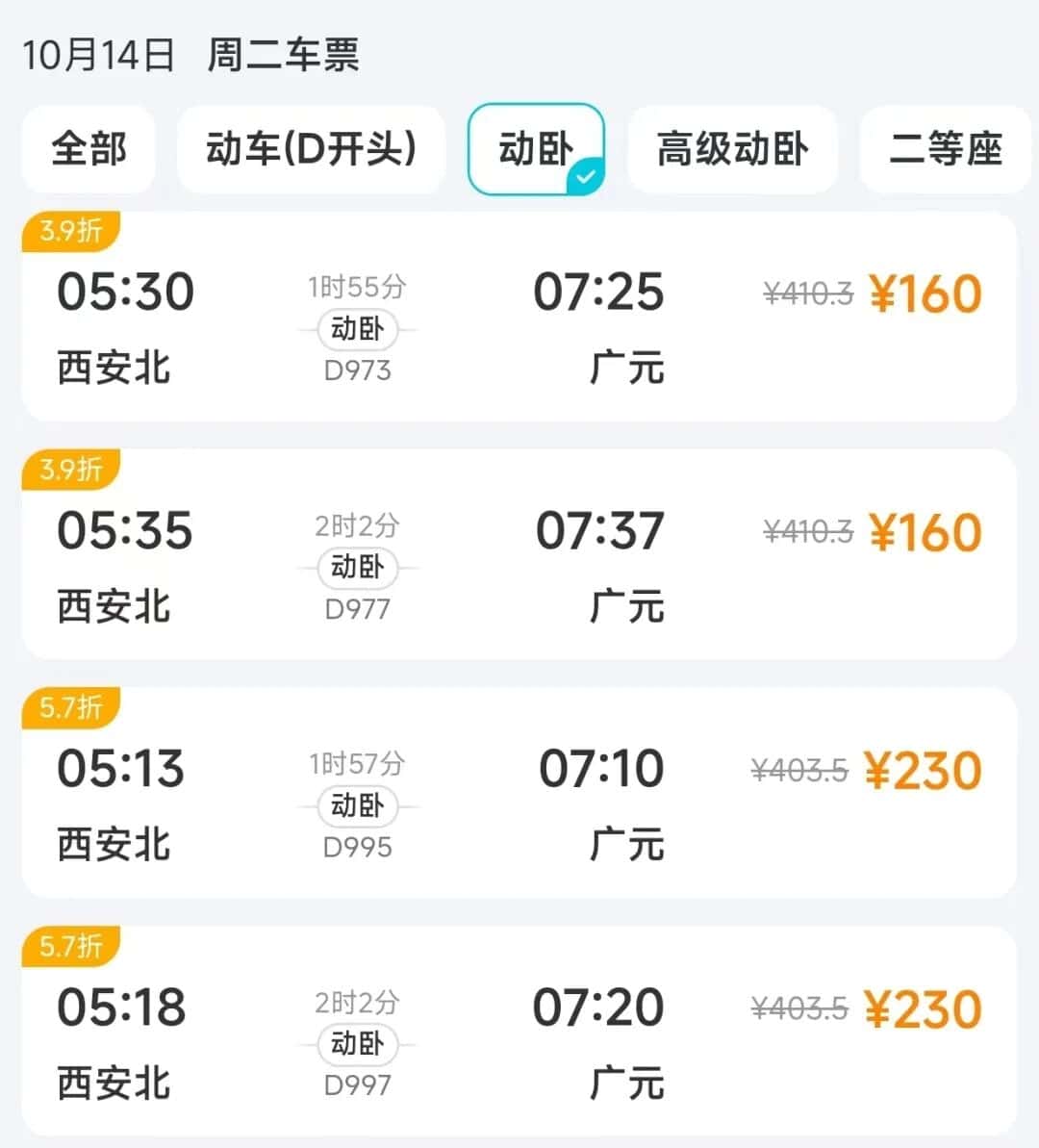Switch to the 高级动卧 filter
The height and width of the screenshot is (1148, 1039).
732,149
